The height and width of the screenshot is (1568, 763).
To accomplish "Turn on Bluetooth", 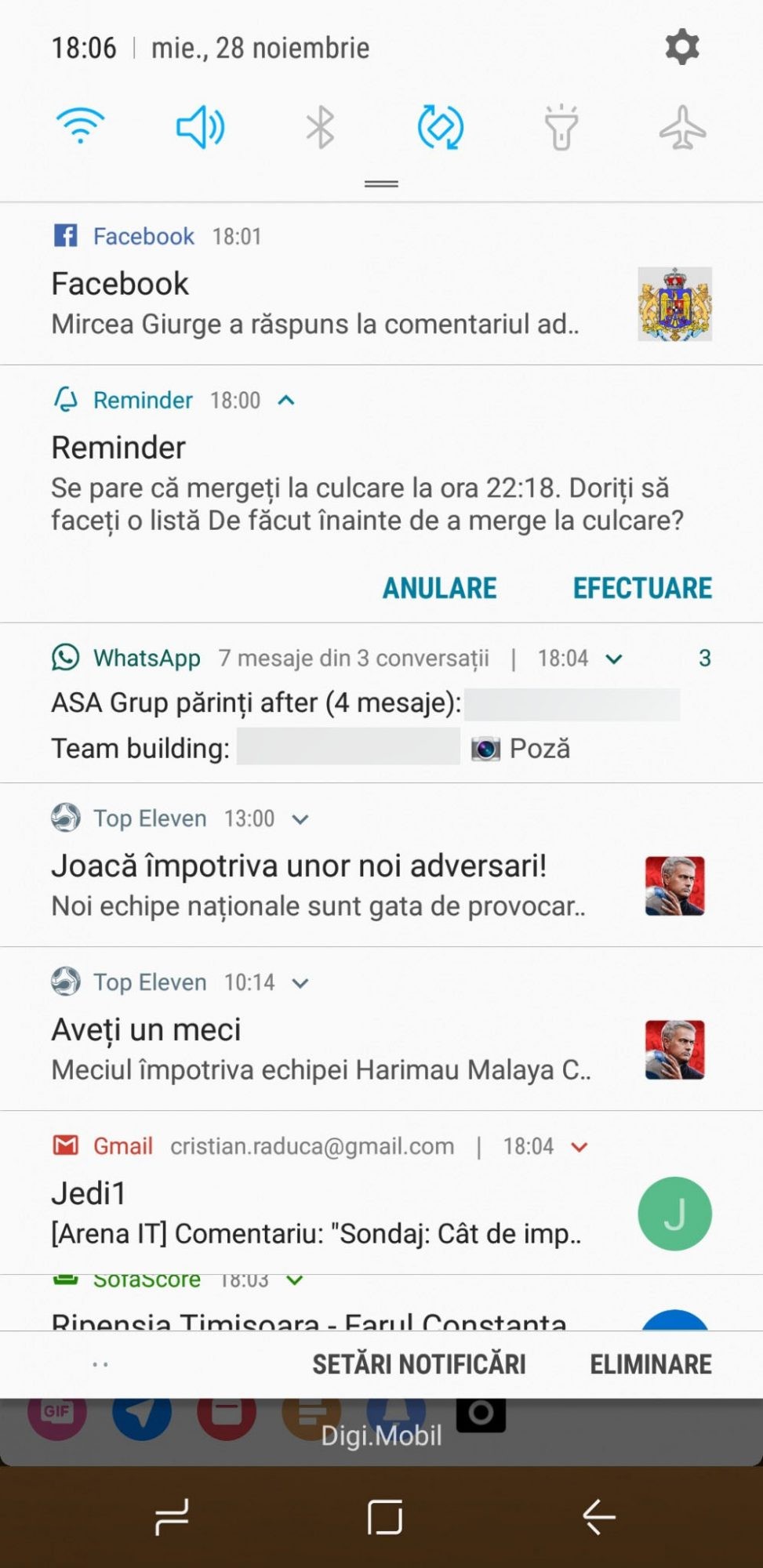I will [320, 127].
